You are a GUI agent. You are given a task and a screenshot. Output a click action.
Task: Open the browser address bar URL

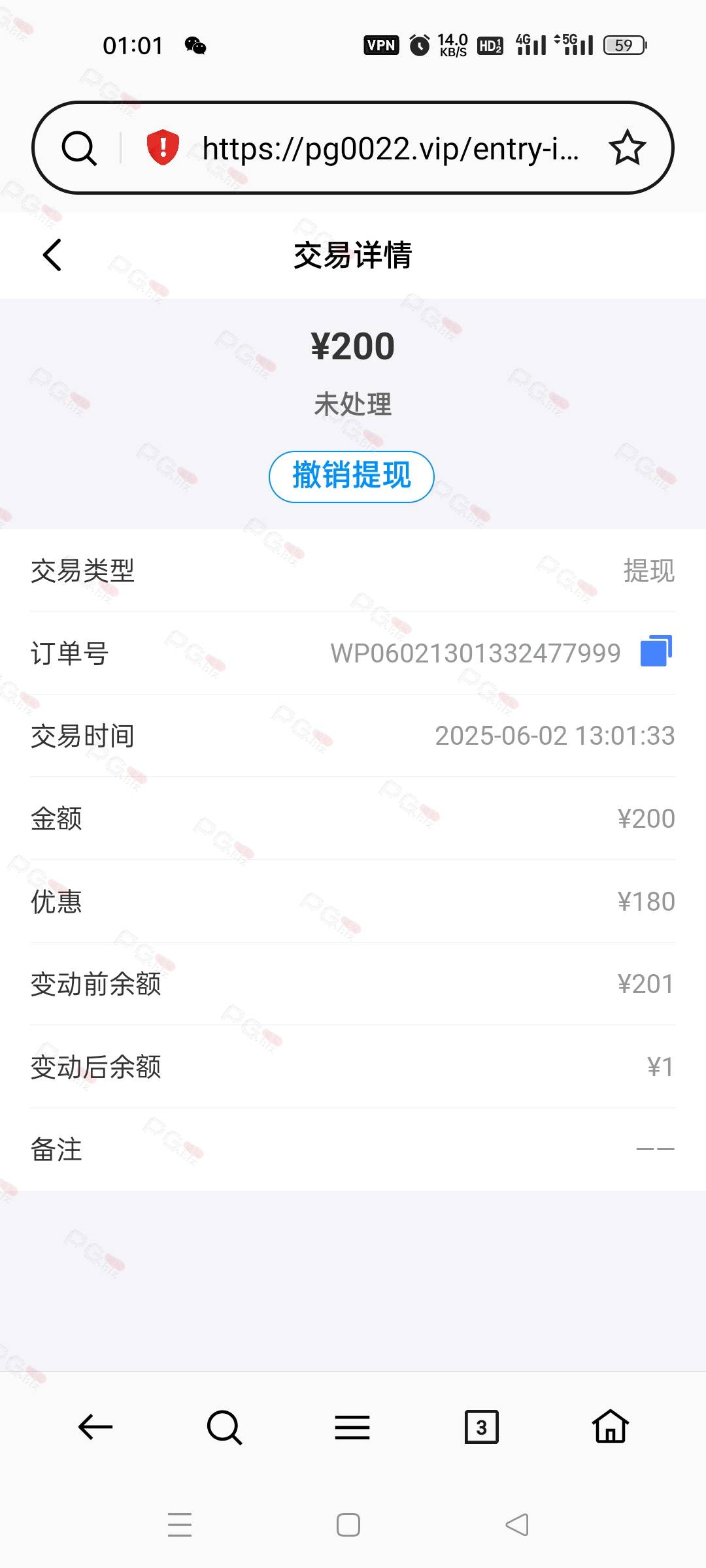390,148
